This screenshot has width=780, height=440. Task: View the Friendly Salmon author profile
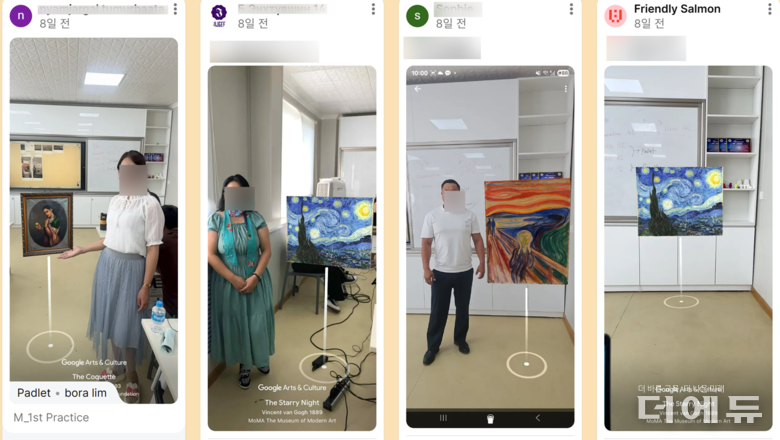click(x=677, y=9)
